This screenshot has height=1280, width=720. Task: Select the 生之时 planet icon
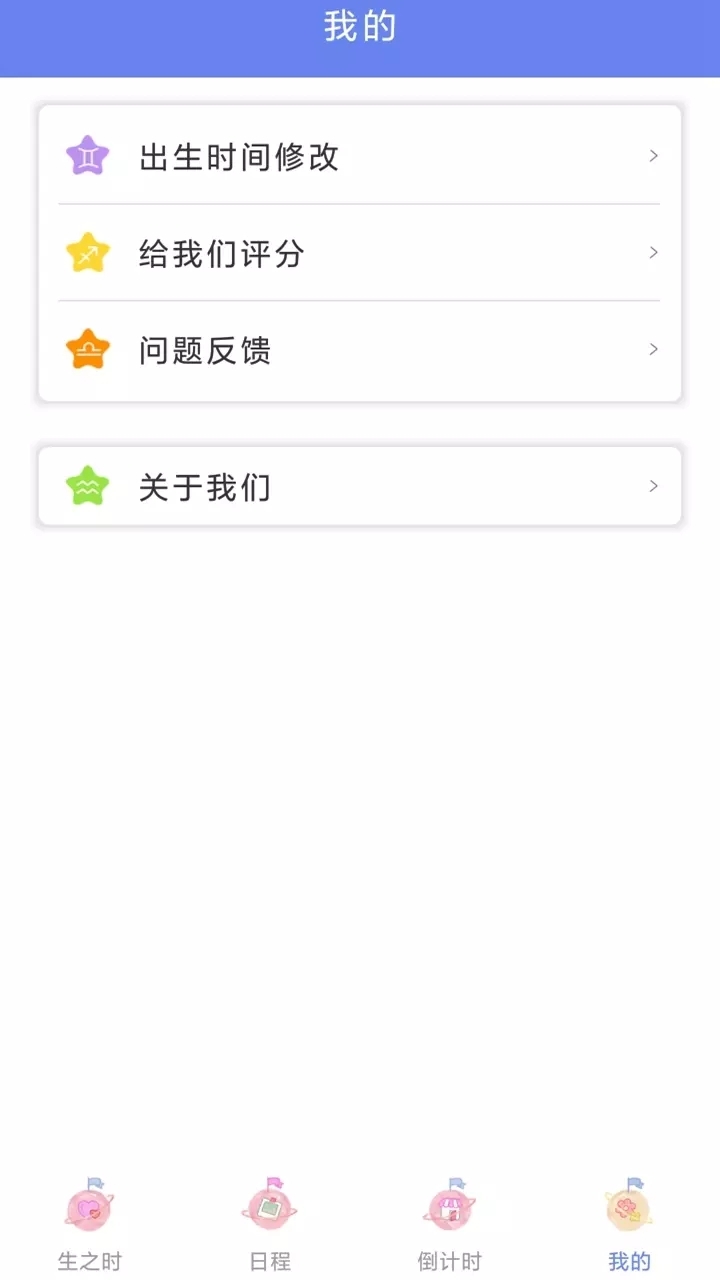(90, 1210)
